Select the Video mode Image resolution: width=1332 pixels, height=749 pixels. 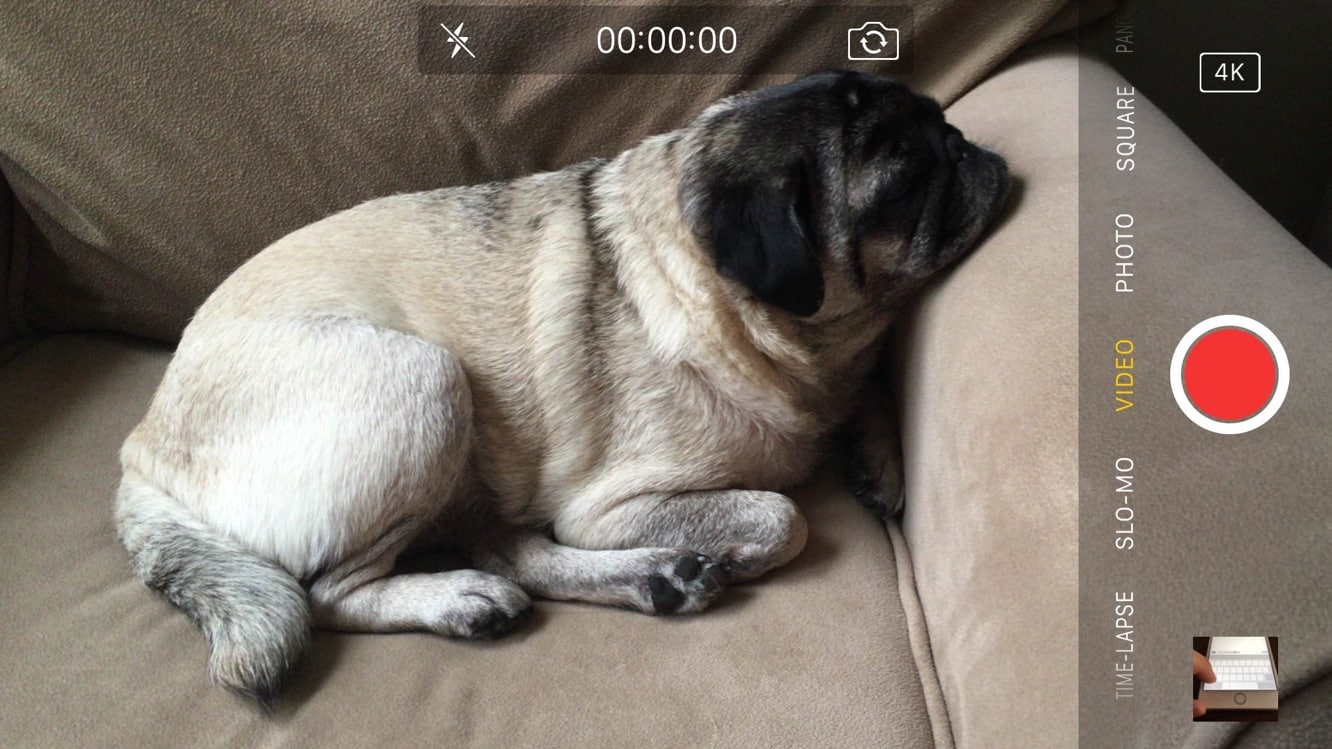coord(1125,376)
